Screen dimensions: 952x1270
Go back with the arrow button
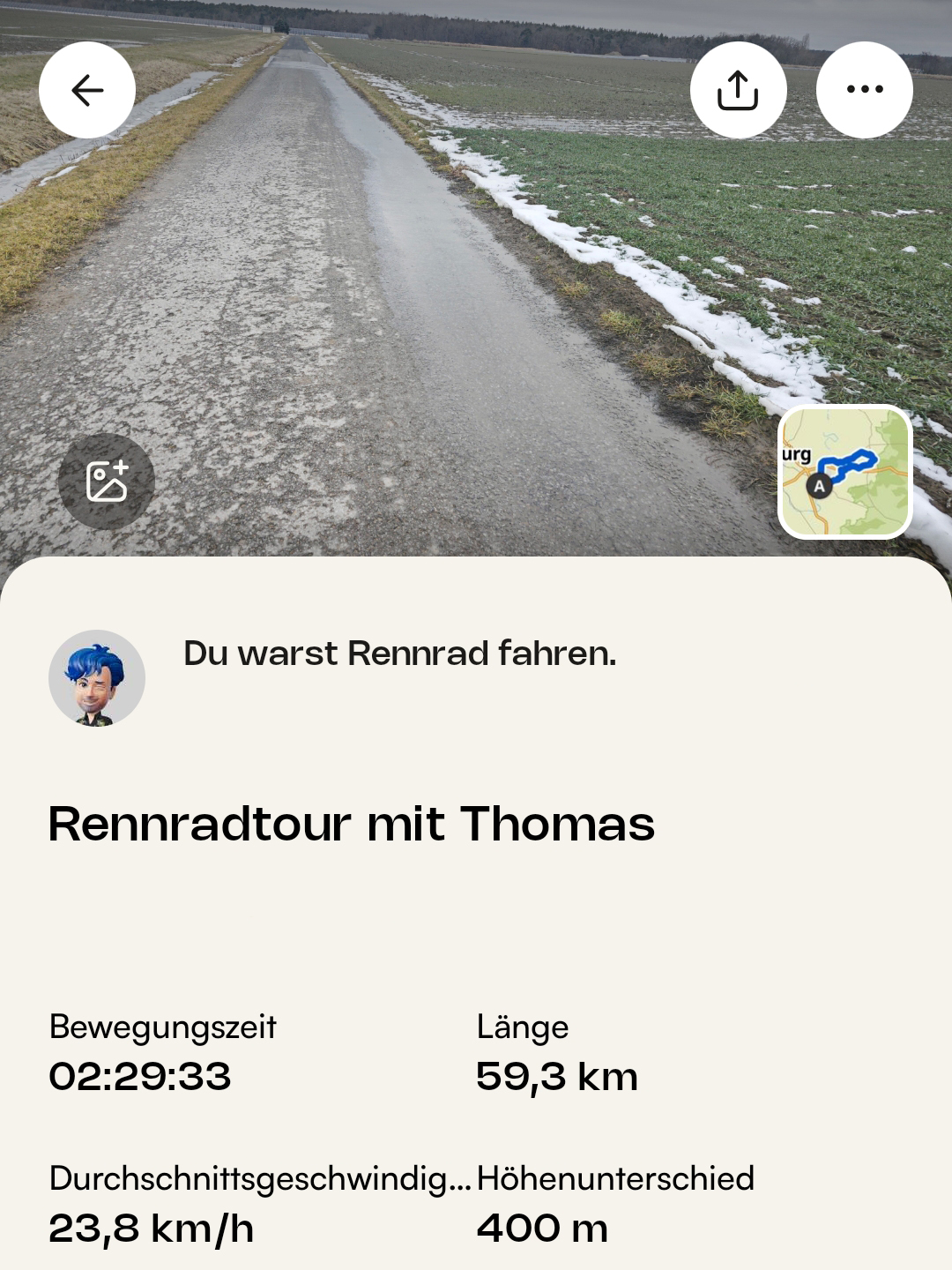[x=87, y=90]
